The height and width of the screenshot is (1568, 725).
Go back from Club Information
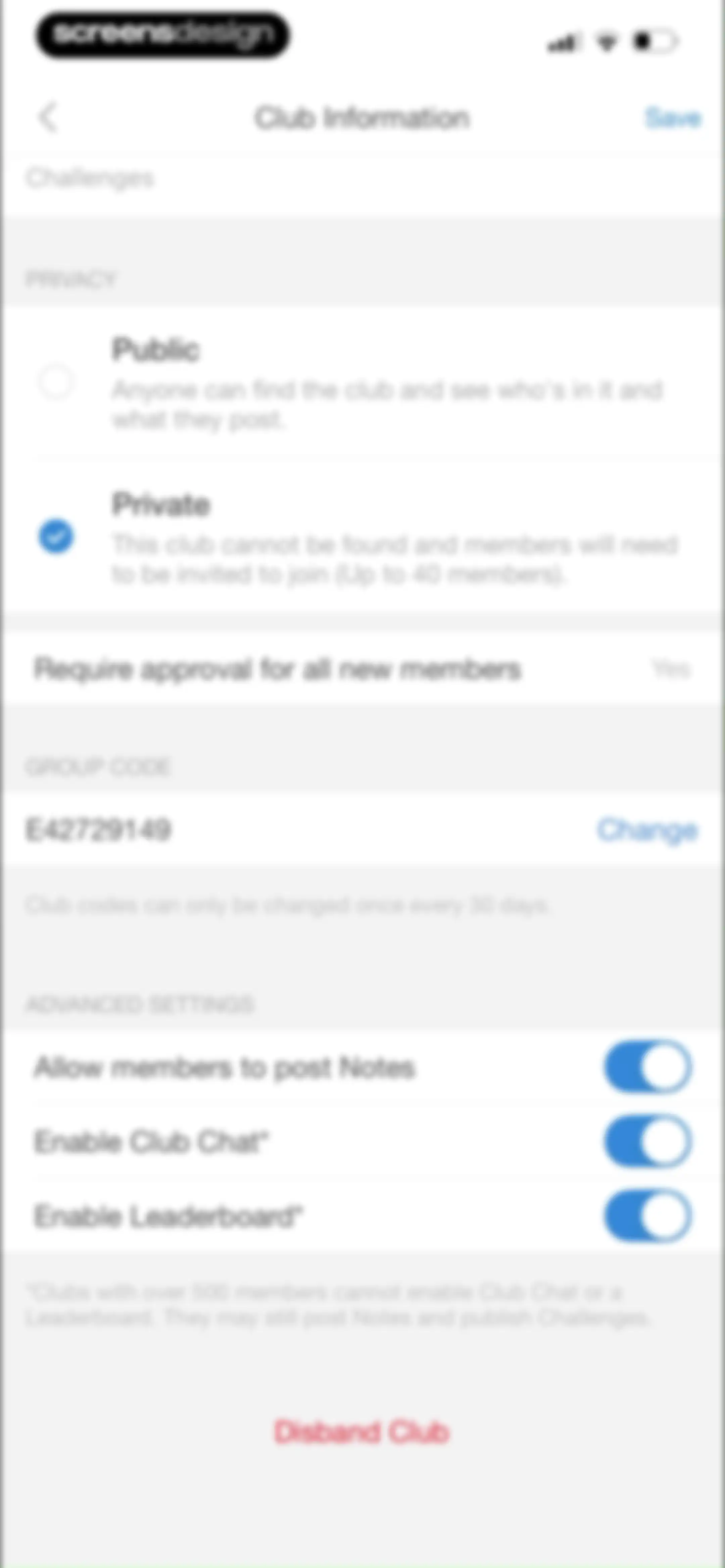click(48, 117)
